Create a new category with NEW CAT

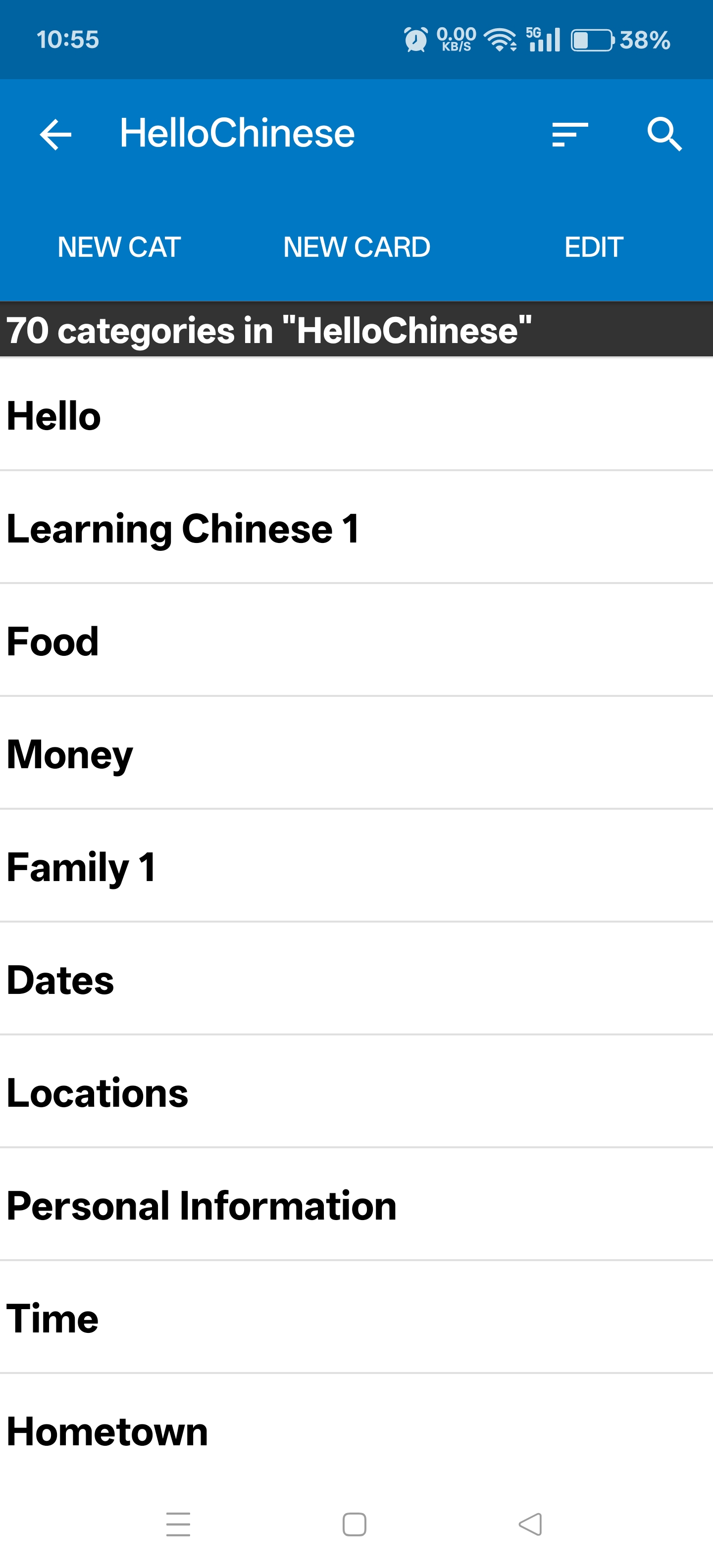coord(119,247)
